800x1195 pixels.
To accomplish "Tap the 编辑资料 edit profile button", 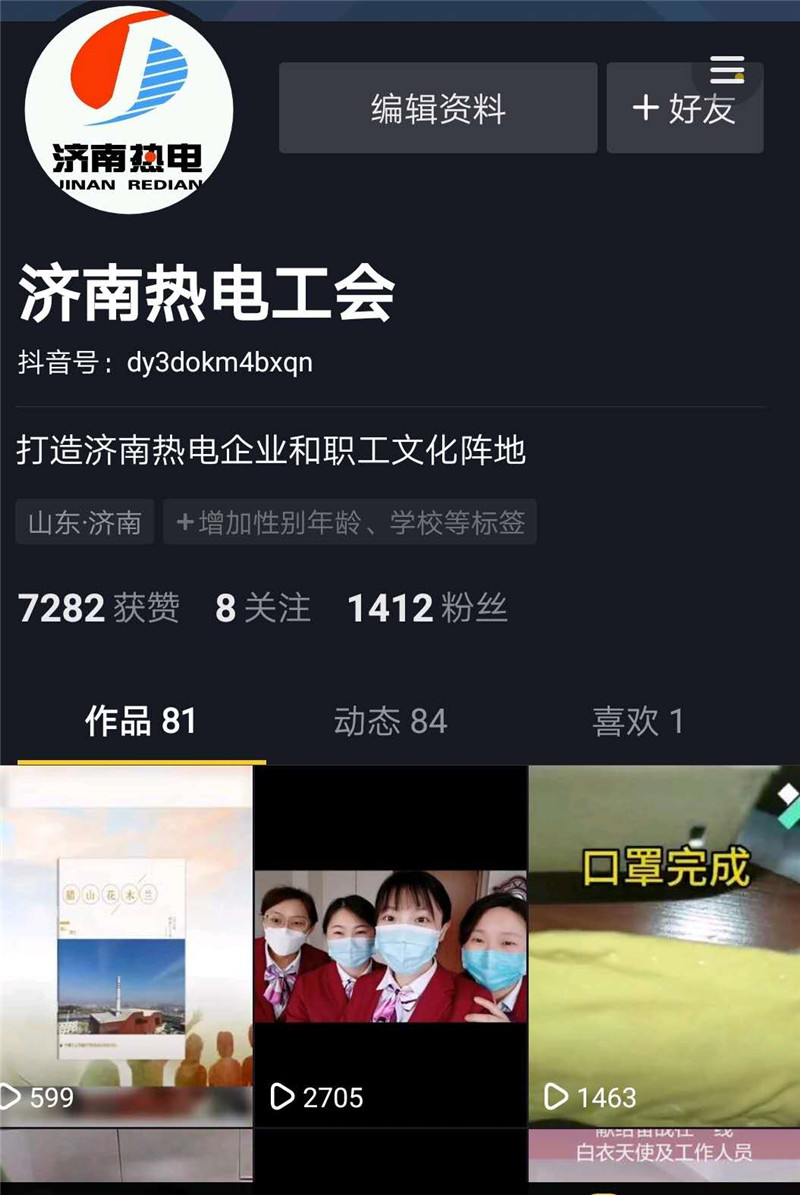I will [438, 108].
